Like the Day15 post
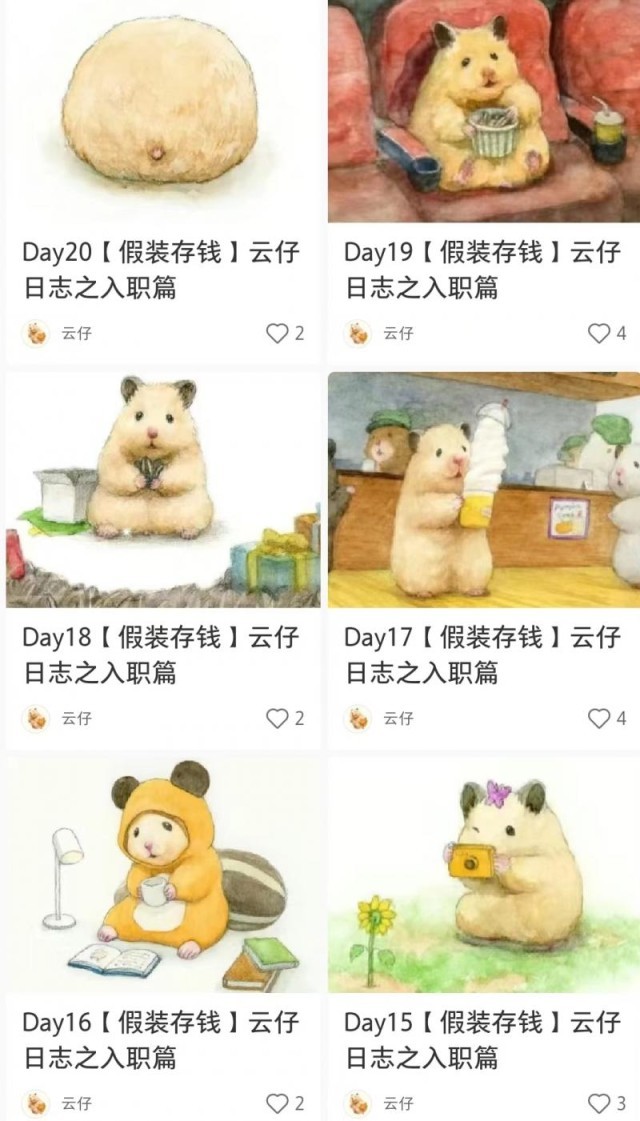This screenshot has width=640, height=1121. click(598, 1104)
